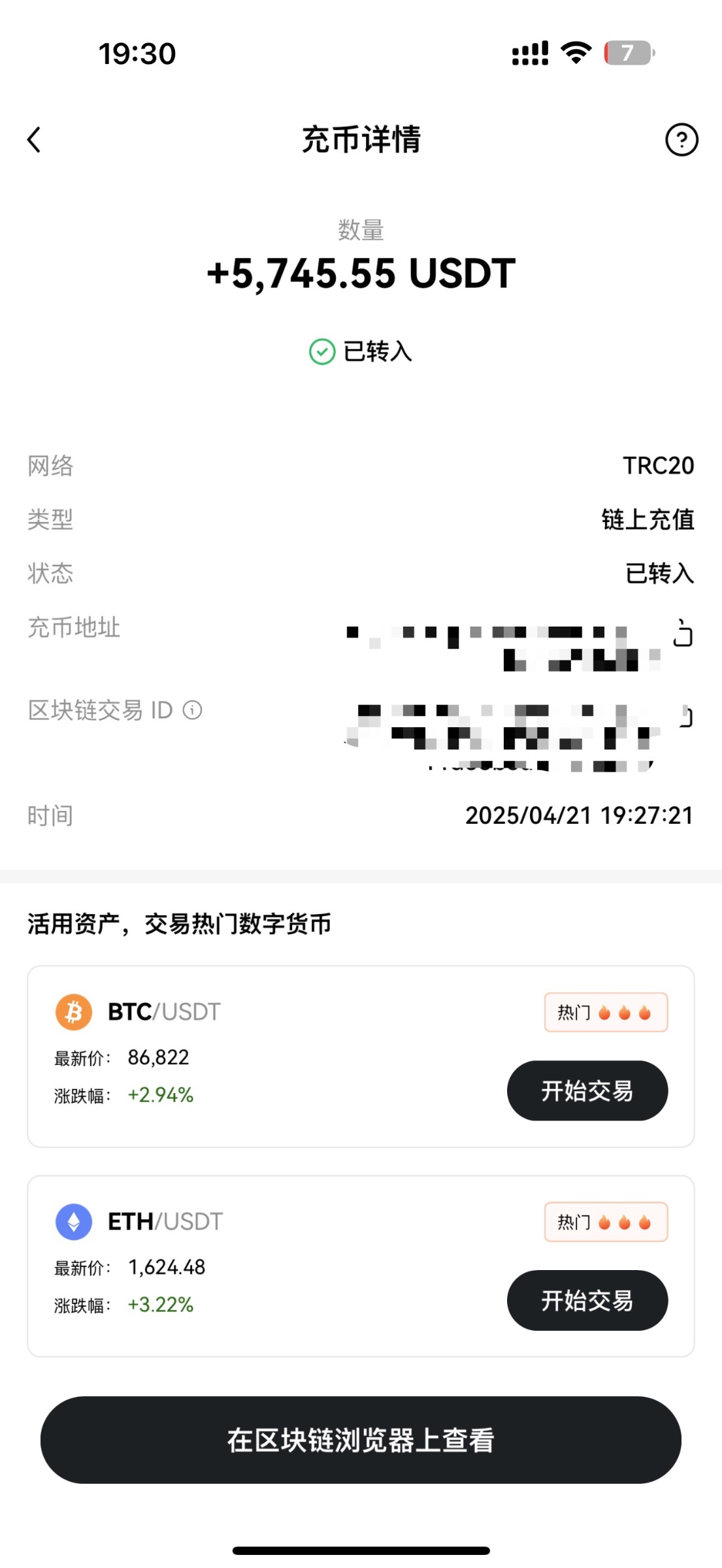This screenshot has height=1568, width=722.
Task: Go back from deposit details
Action: tap(35, 140)
